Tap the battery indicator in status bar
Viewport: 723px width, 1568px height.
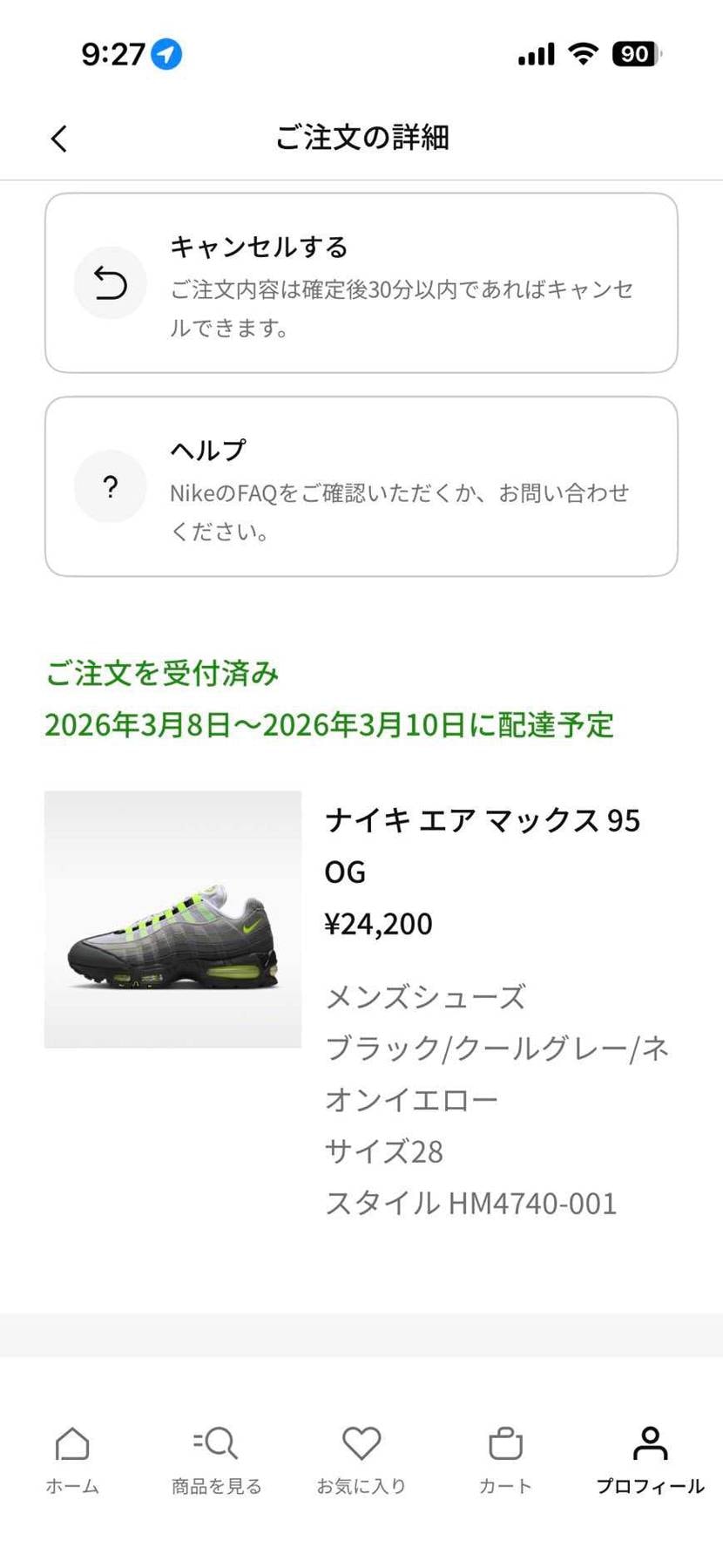coord(634,54)
